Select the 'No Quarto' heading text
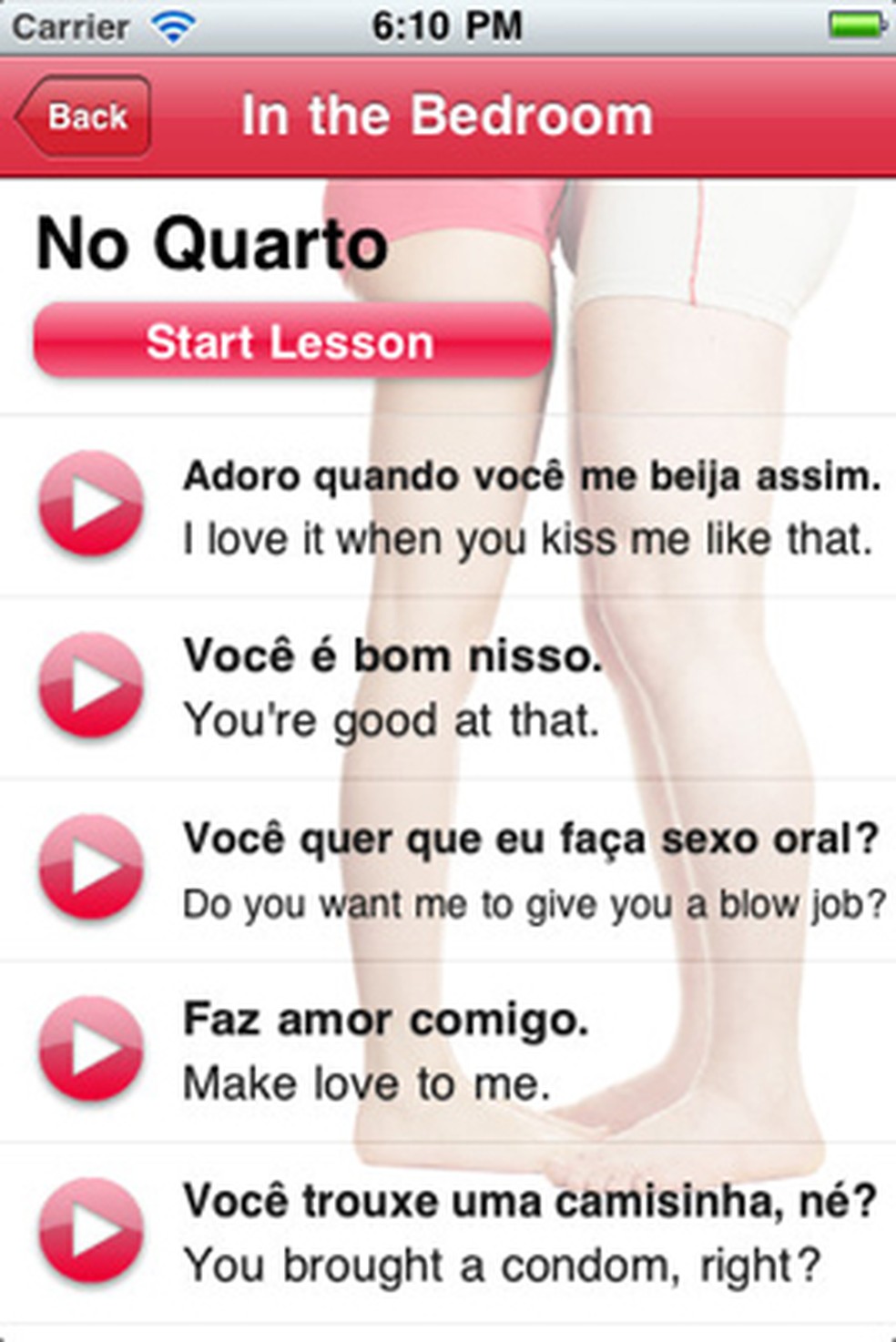The height and width of the screenshot is (1342, 896). 209,243
